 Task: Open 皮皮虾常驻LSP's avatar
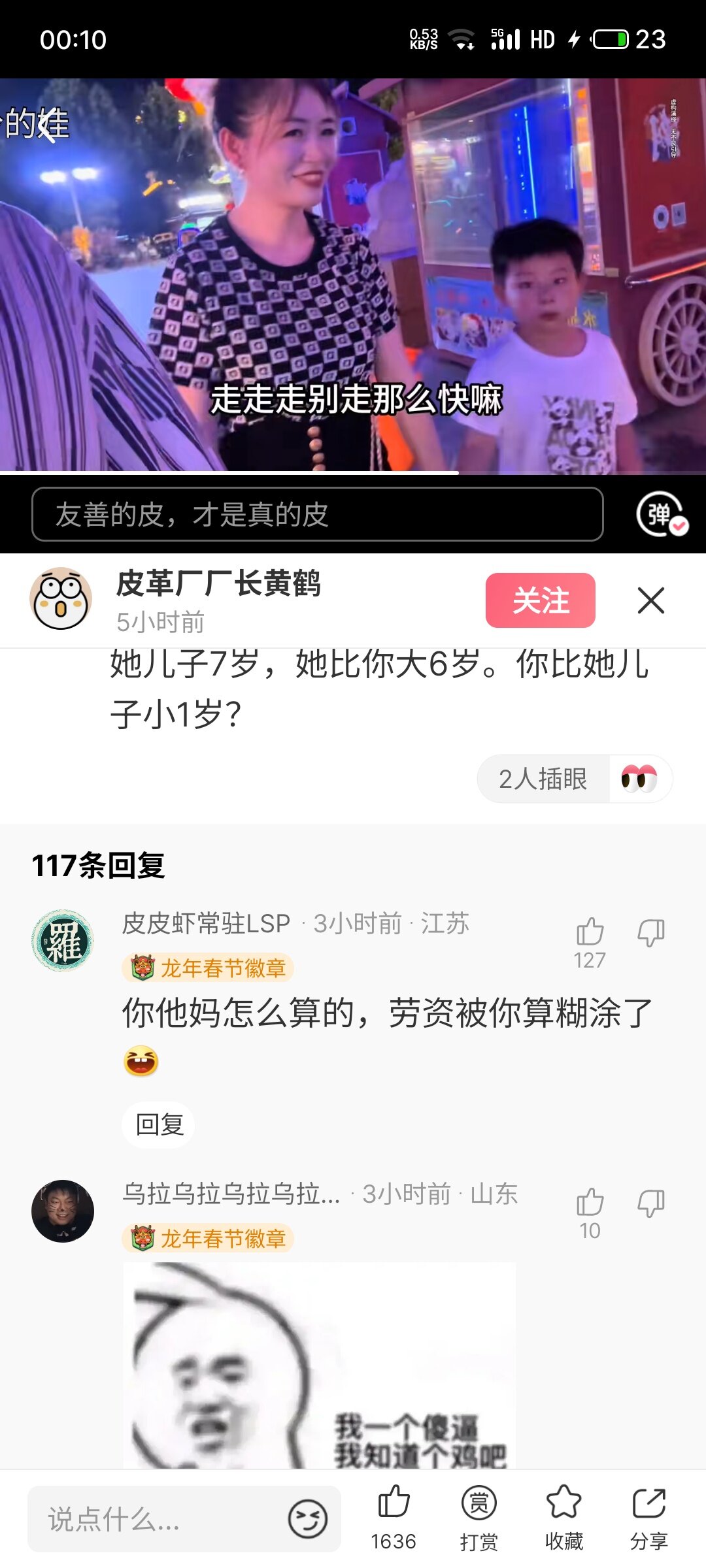(63, 941)
